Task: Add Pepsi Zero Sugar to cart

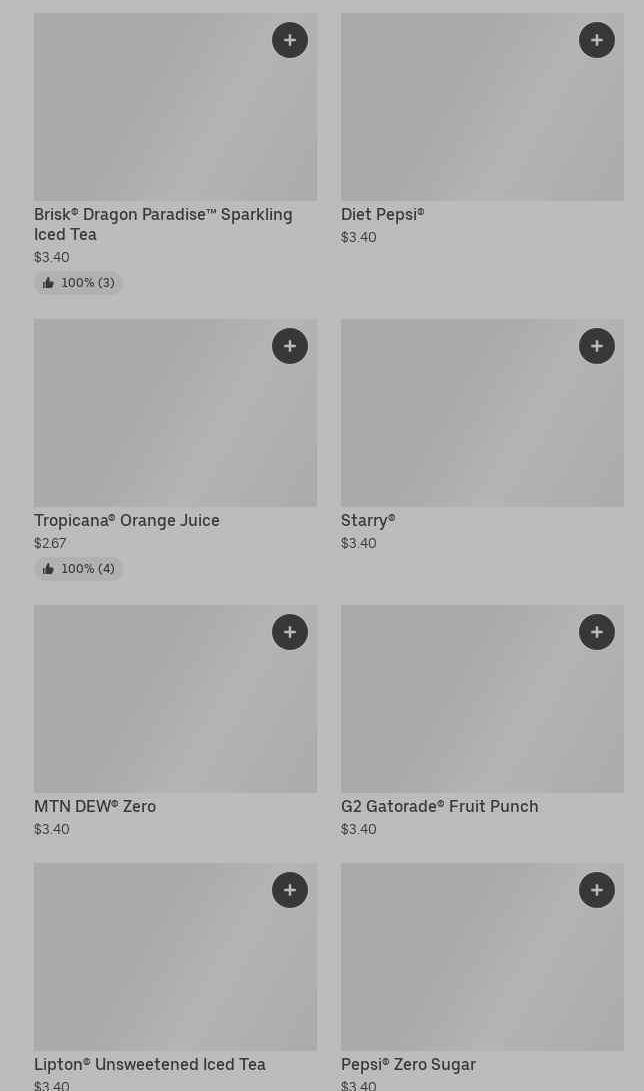Action: (x=597, y=890)
